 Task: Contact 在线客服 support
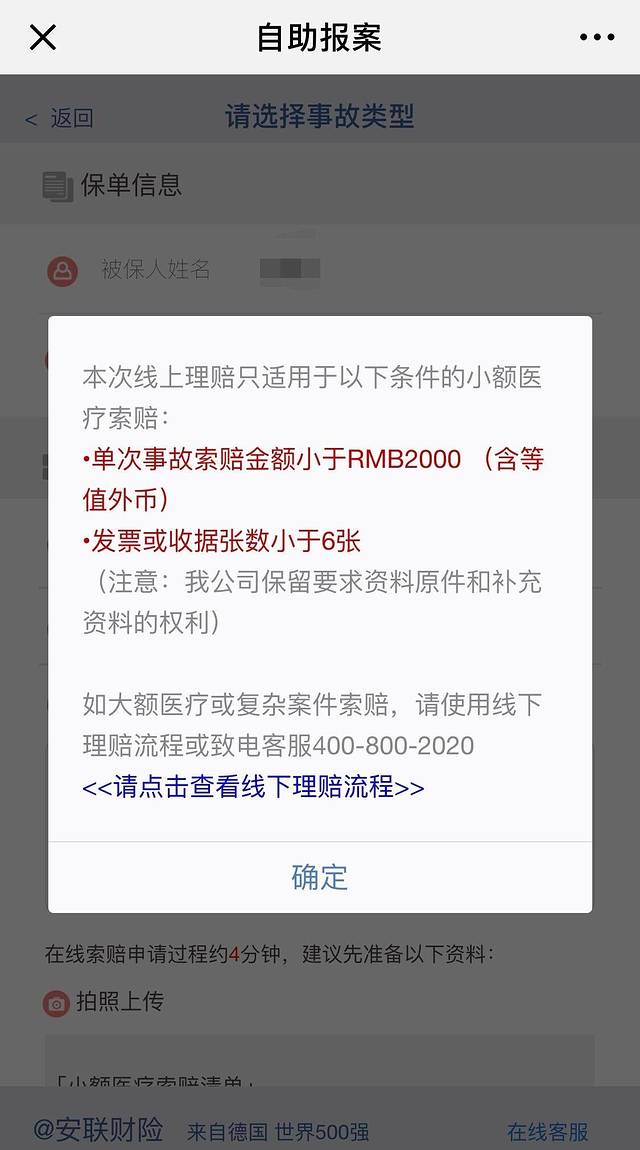click(547, 1132)
